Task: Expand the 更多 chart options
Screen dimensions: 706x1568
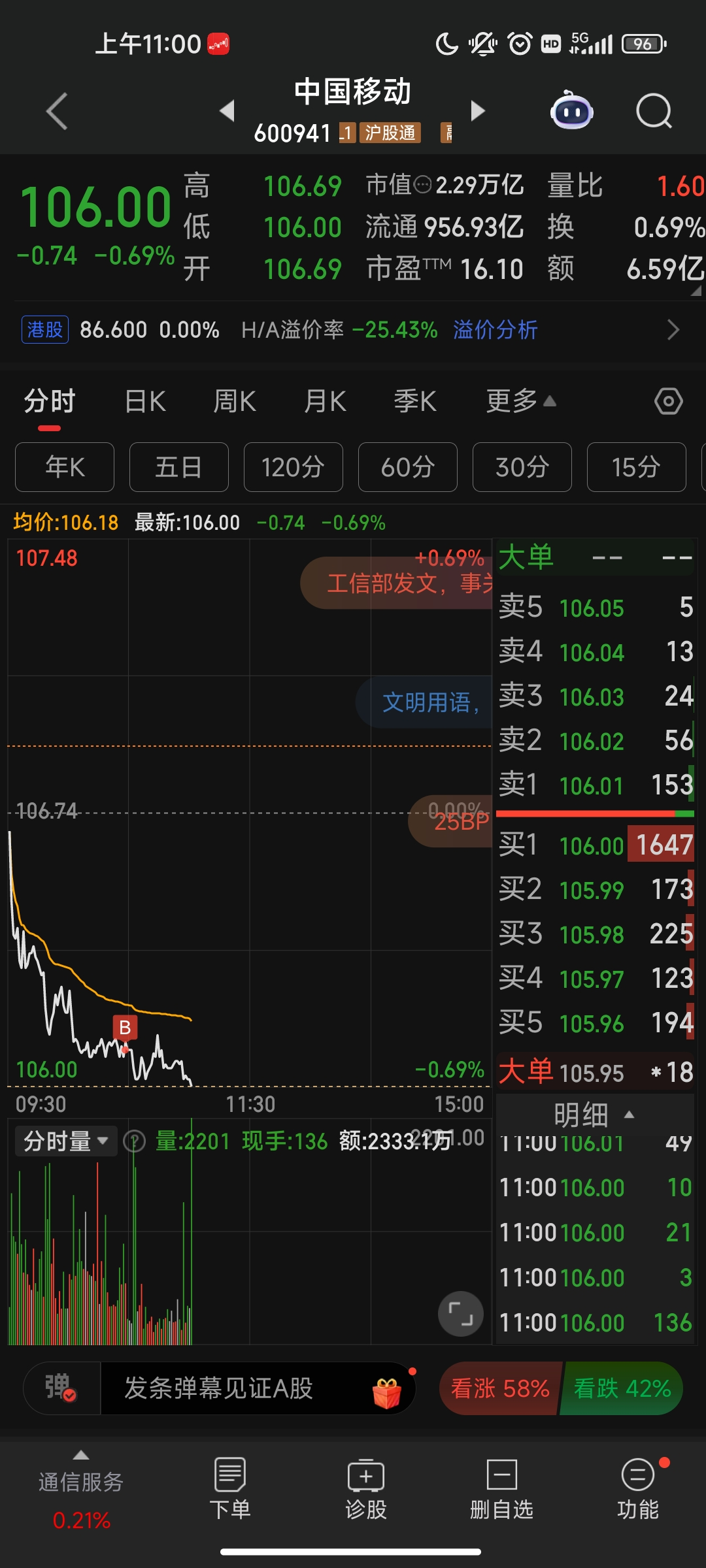Action: (x=520, y=401)
